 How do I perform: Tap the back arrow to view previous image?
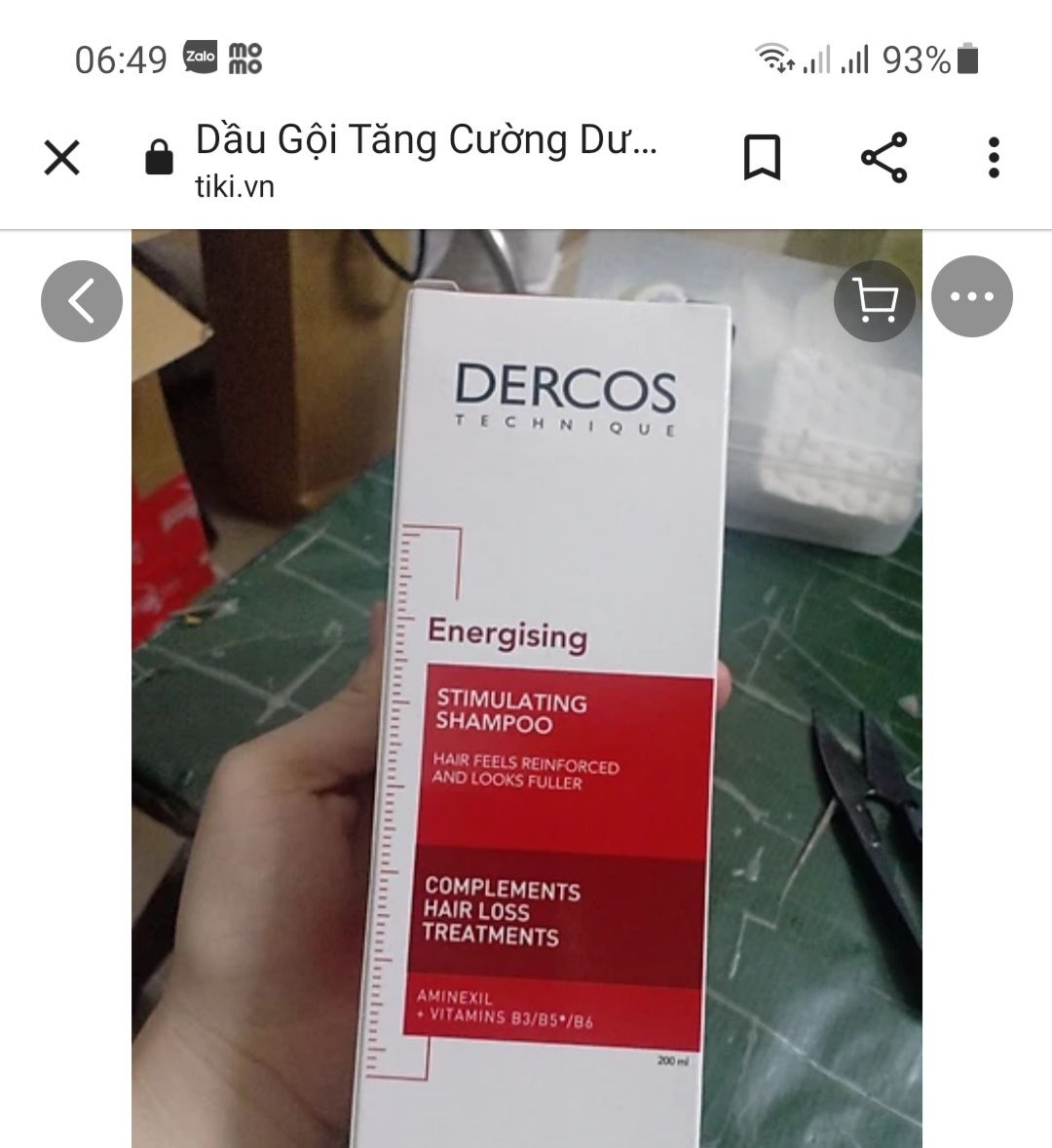[x=80, y=299]
